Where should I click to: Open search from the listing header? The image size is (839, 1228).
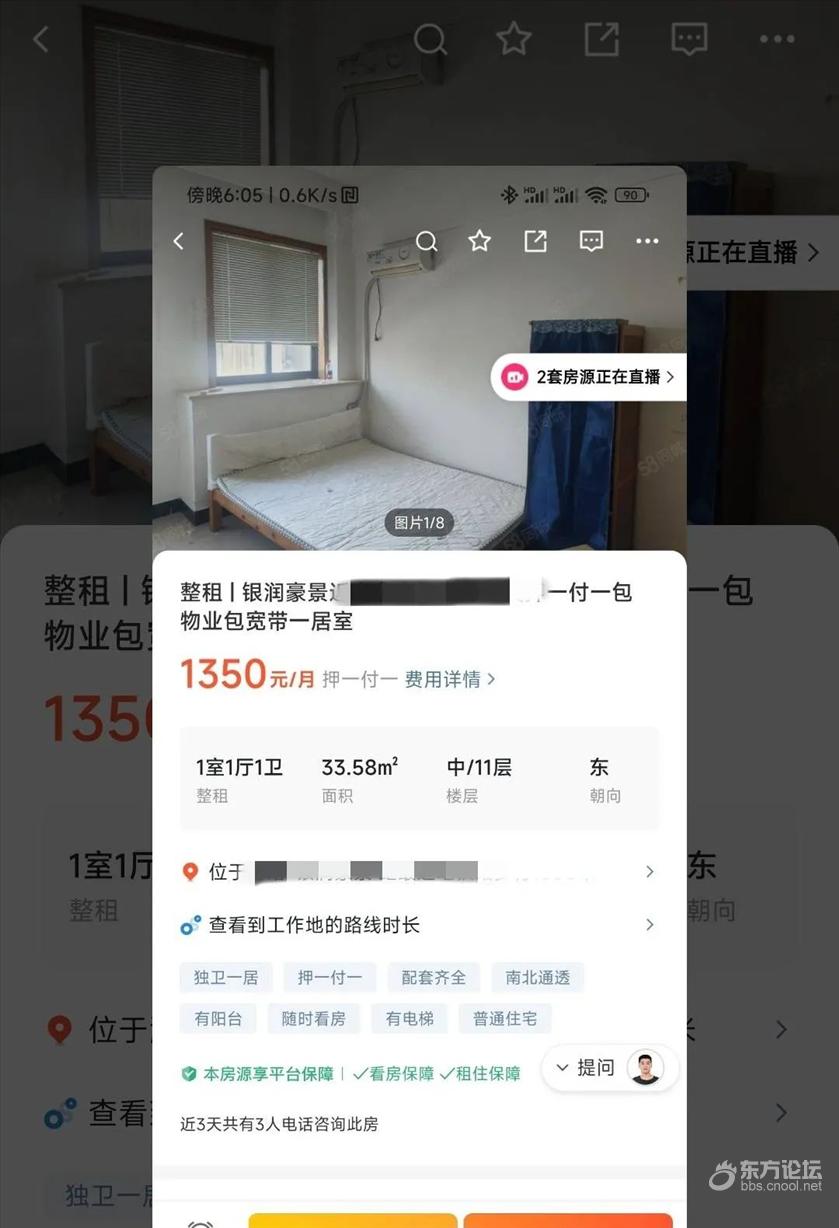[x=427, y=241]
